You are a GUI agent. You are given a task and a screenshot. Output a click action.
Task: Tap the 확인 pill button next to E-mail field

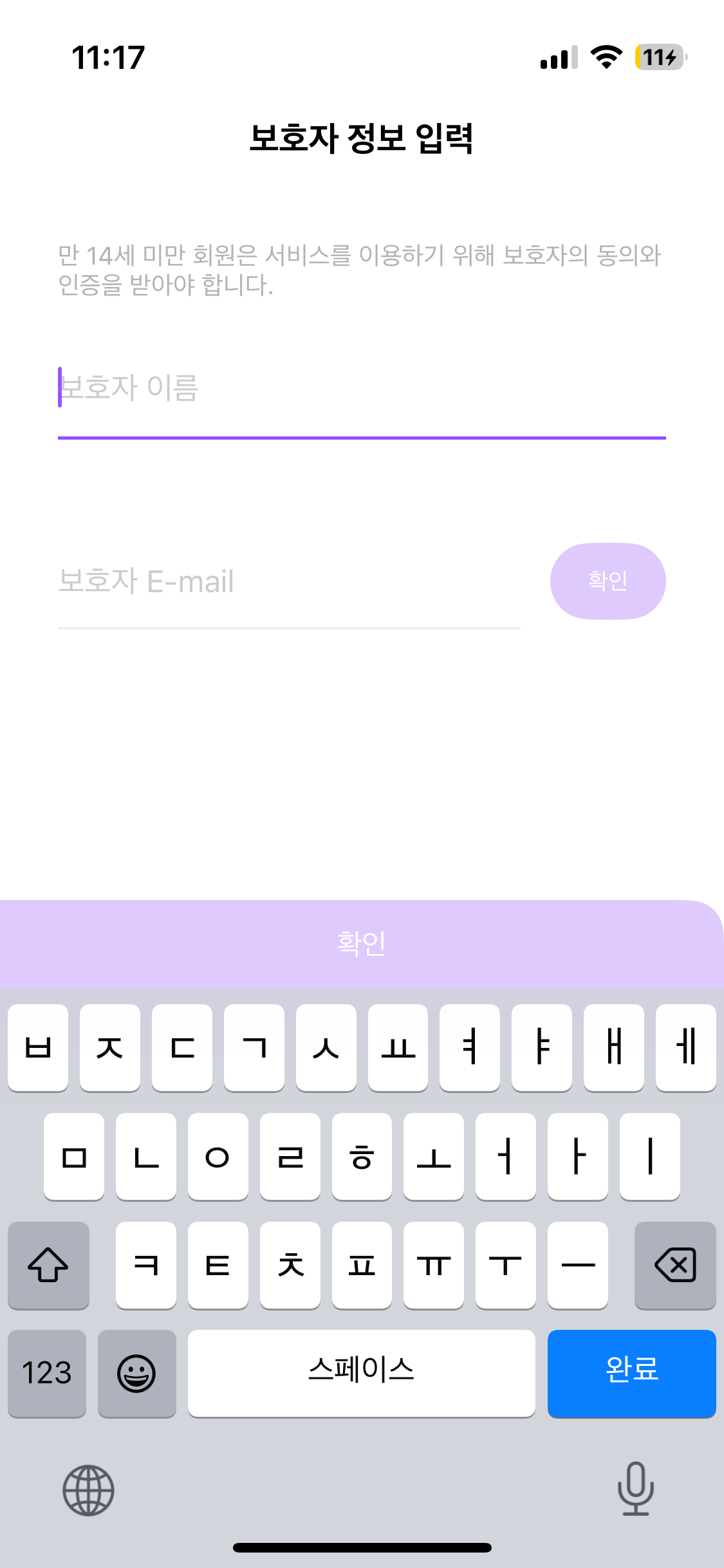tap(607, 579)
